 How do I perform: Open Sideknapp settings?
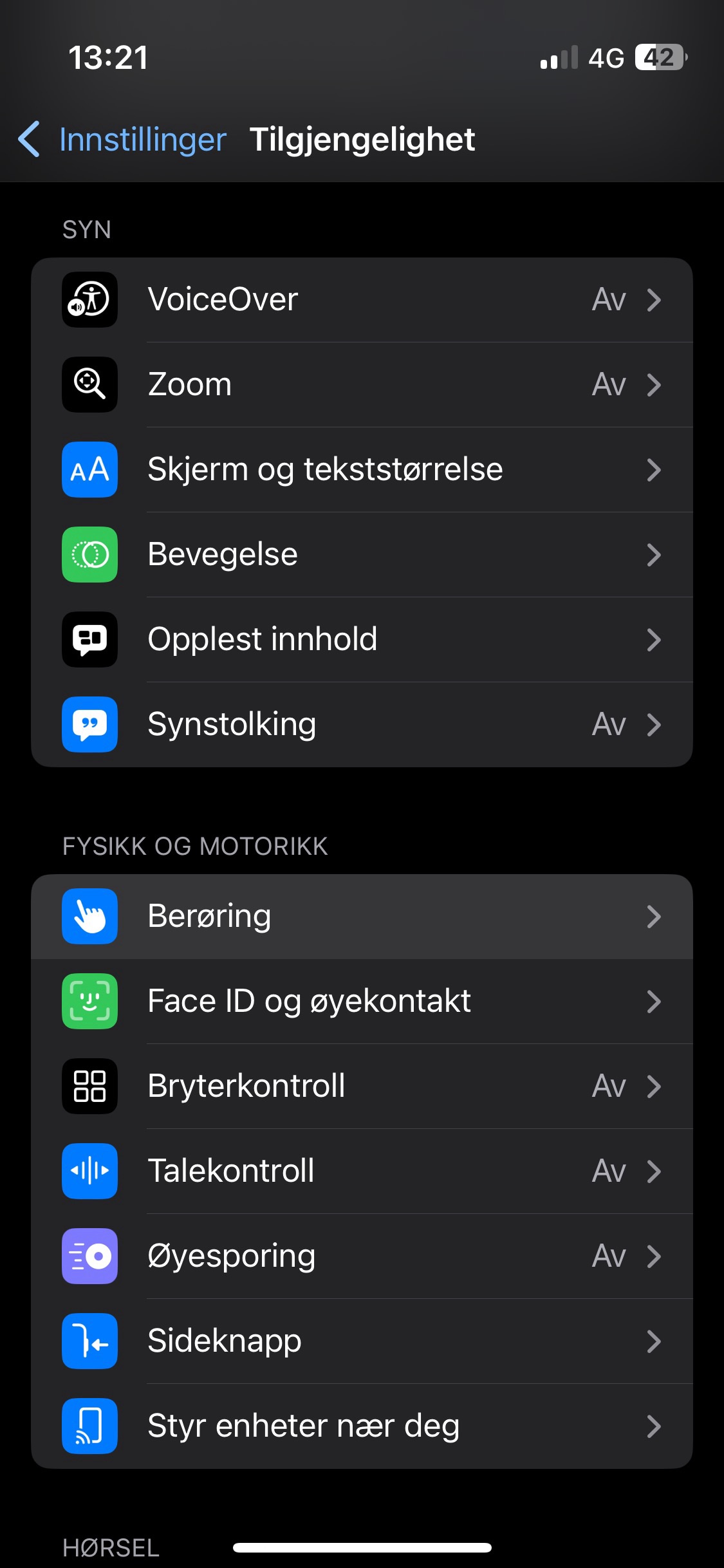click(362, 1341)
